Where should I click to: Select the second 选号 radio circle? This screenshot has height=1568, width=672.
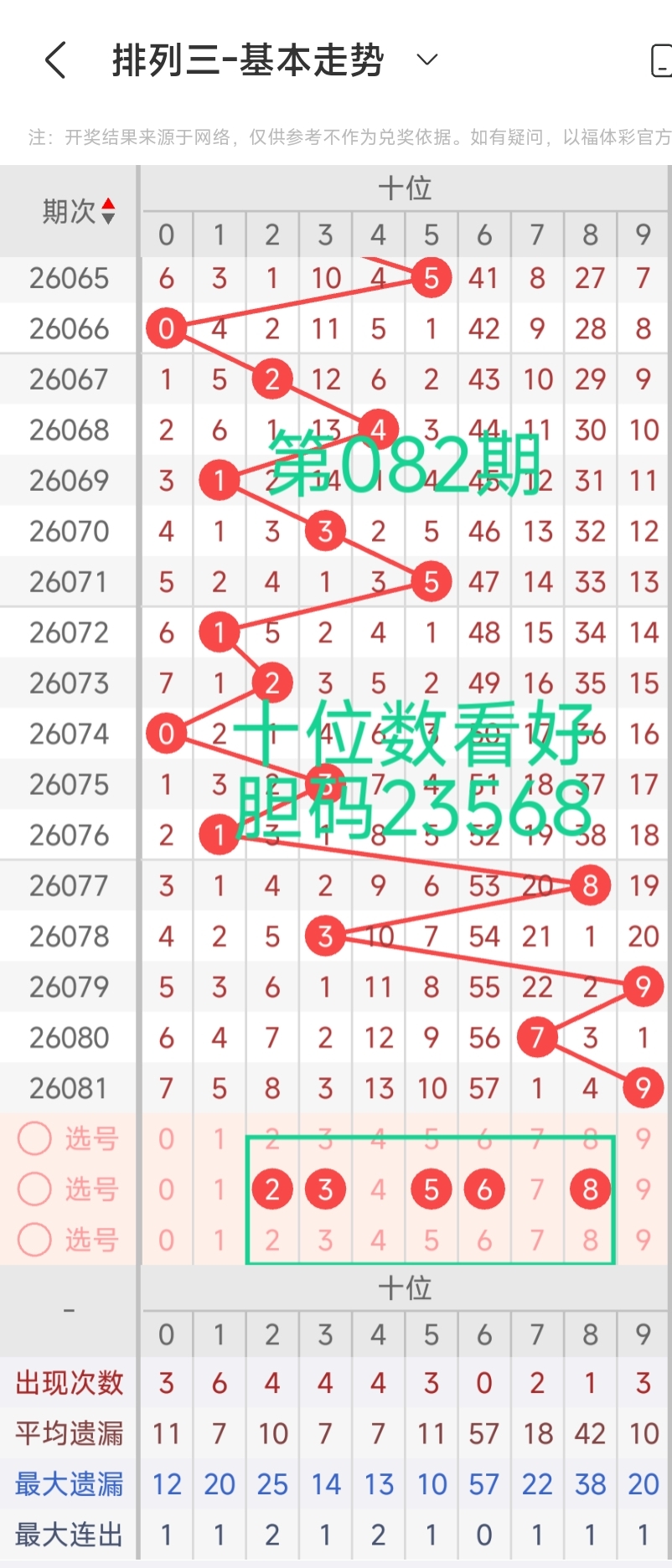34,1189
